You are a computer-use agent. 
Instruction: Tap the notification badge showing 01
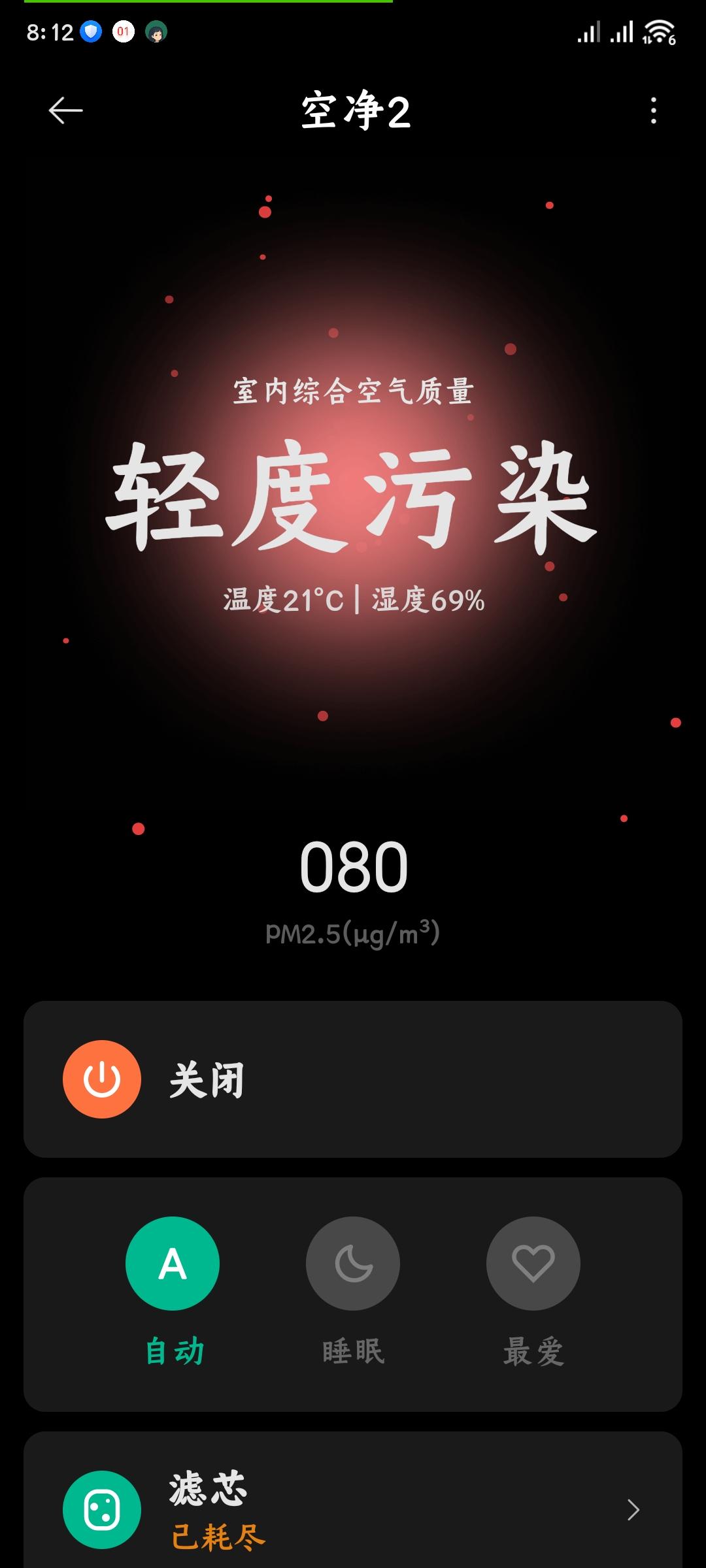coord(122,31)
